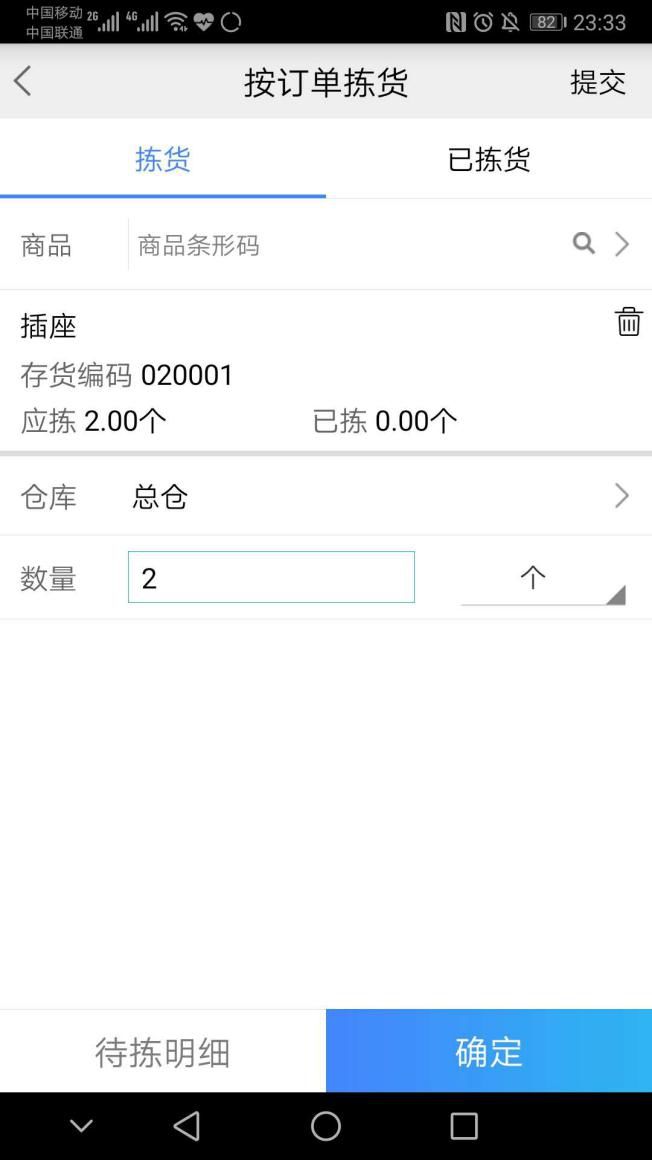Viewport: 652px width, 1160px height.
Task: Switch to the 已拣货 tab
Action: tap(488, 159)
